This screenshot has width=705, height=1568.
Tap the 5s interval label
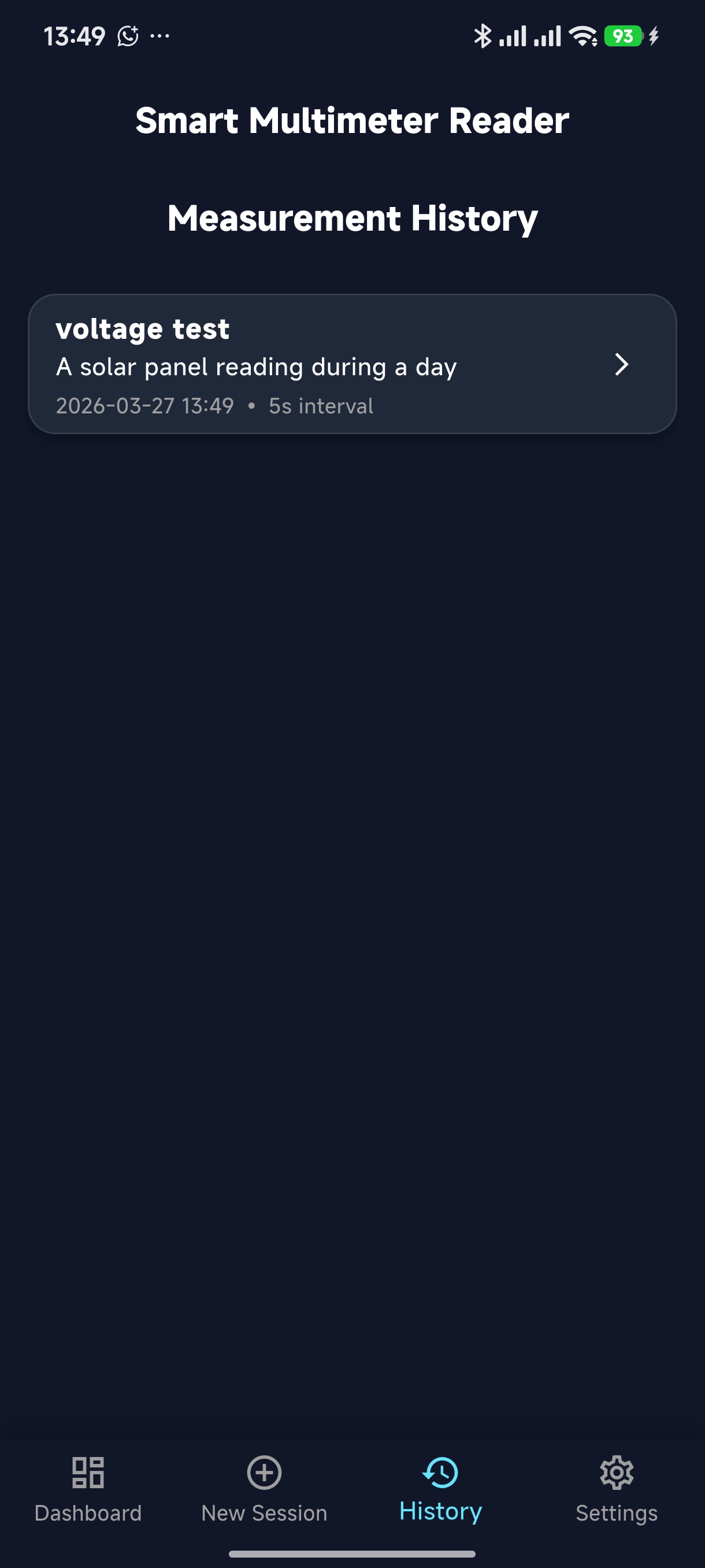pyautogui.click(x=321, y=405)
